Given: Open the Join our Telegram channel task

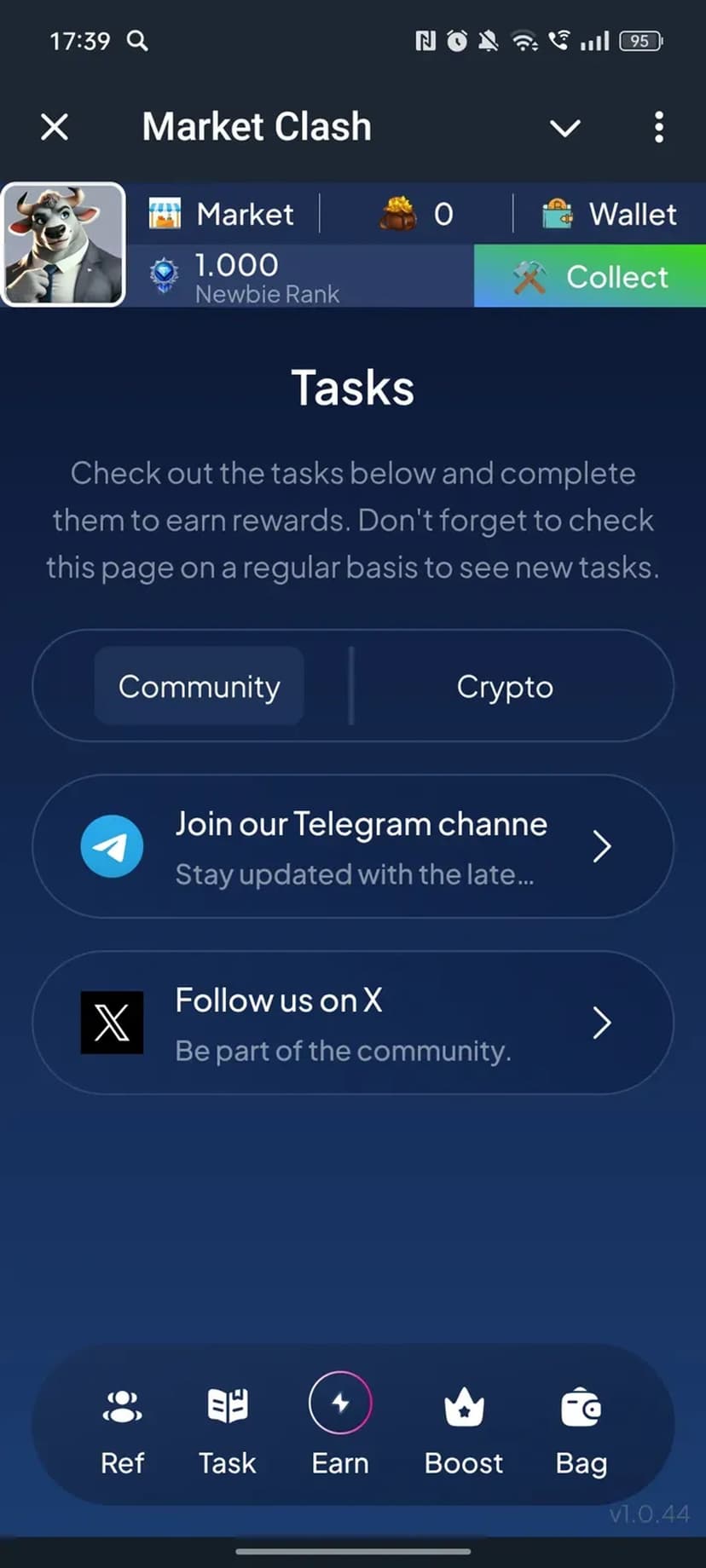Looking at the screenshot, I should 353,846.
